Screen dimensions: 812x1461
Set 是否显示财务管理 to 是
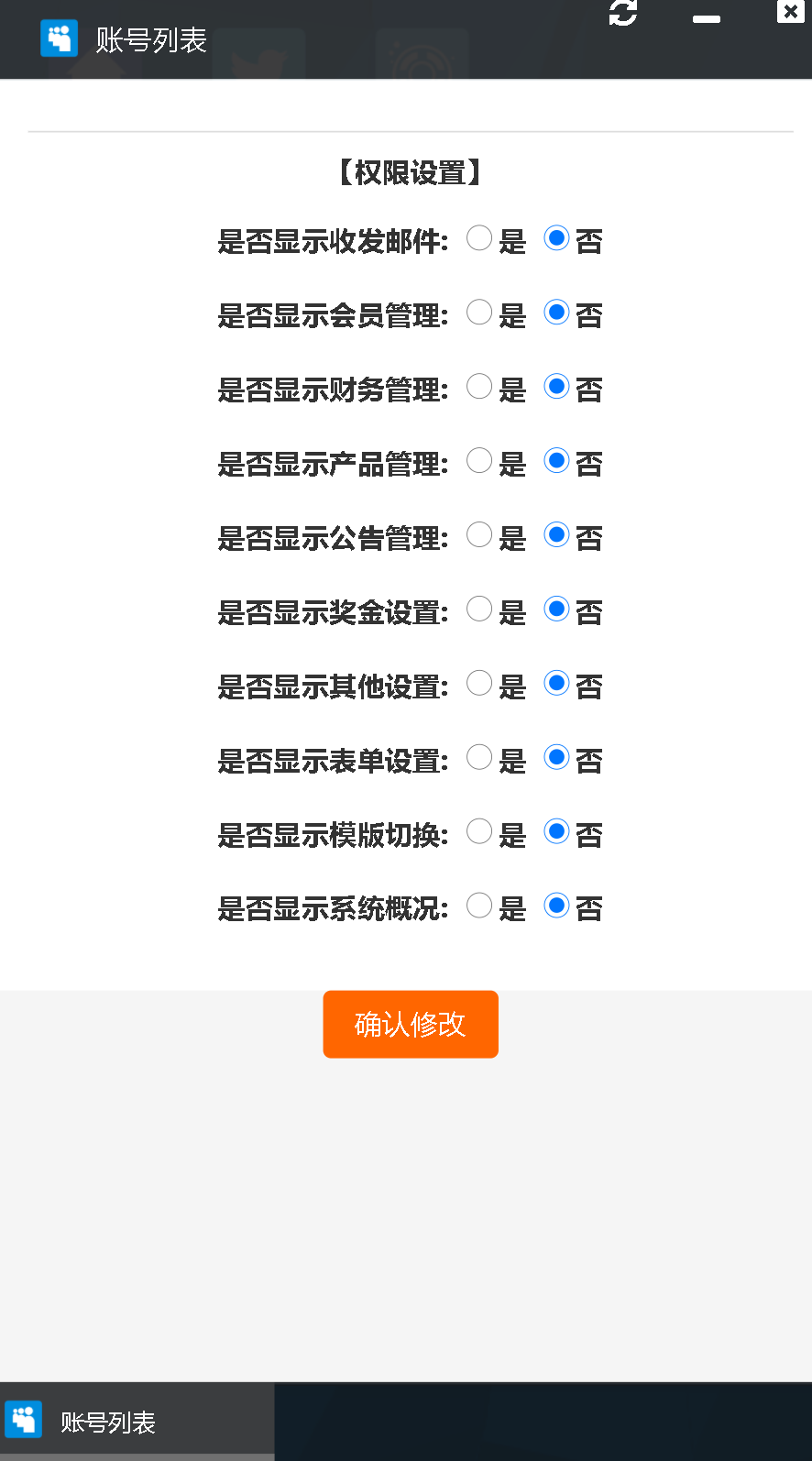479,387
